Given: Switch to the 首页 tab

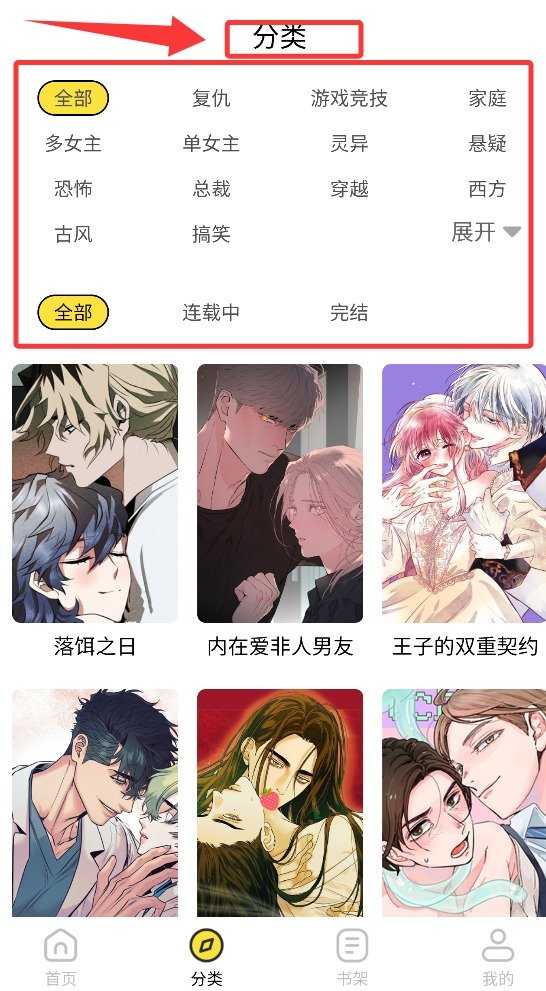Looking at the screenshot, I should pyautogui.click(x=61, y=957).
